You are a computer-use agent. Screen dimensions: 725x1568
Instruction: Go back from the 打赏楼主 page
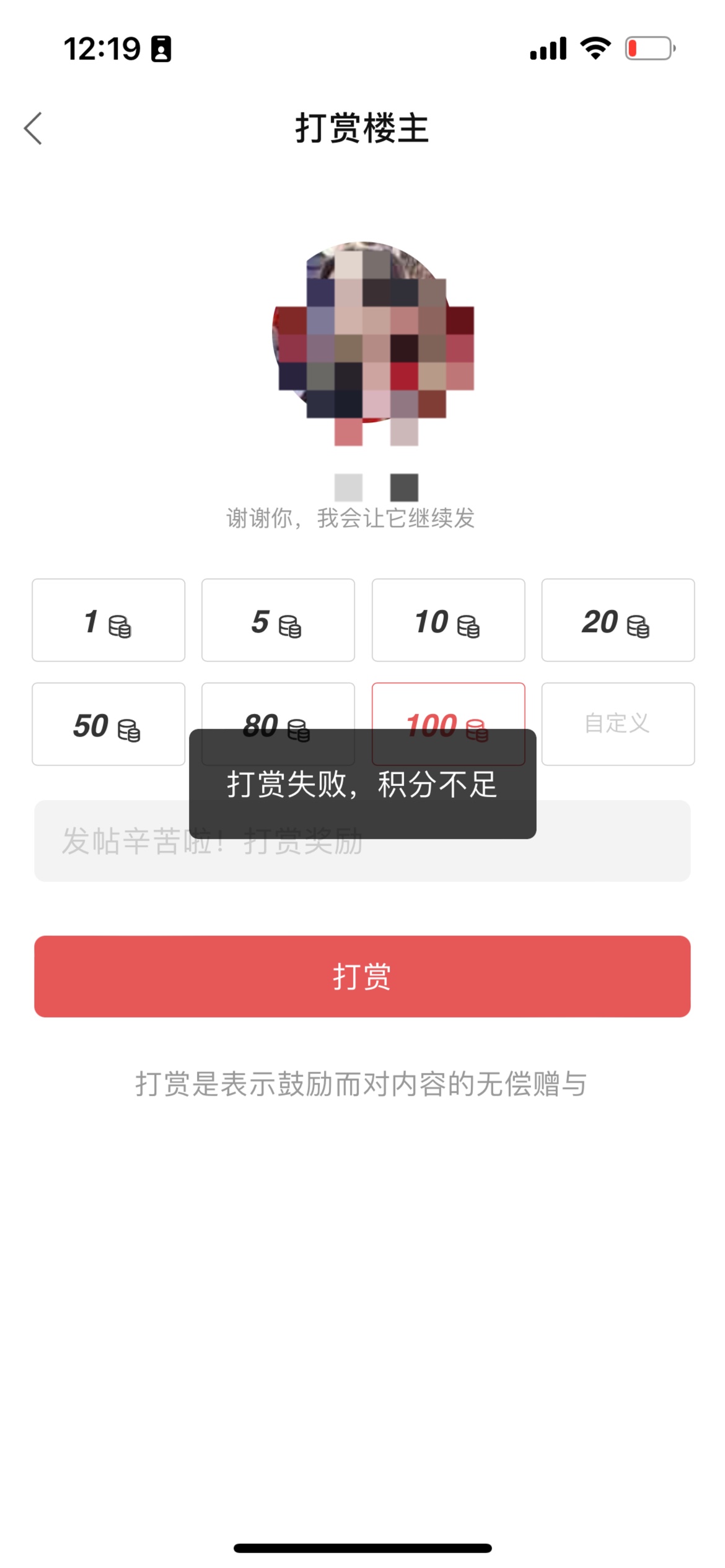point(33,128)
